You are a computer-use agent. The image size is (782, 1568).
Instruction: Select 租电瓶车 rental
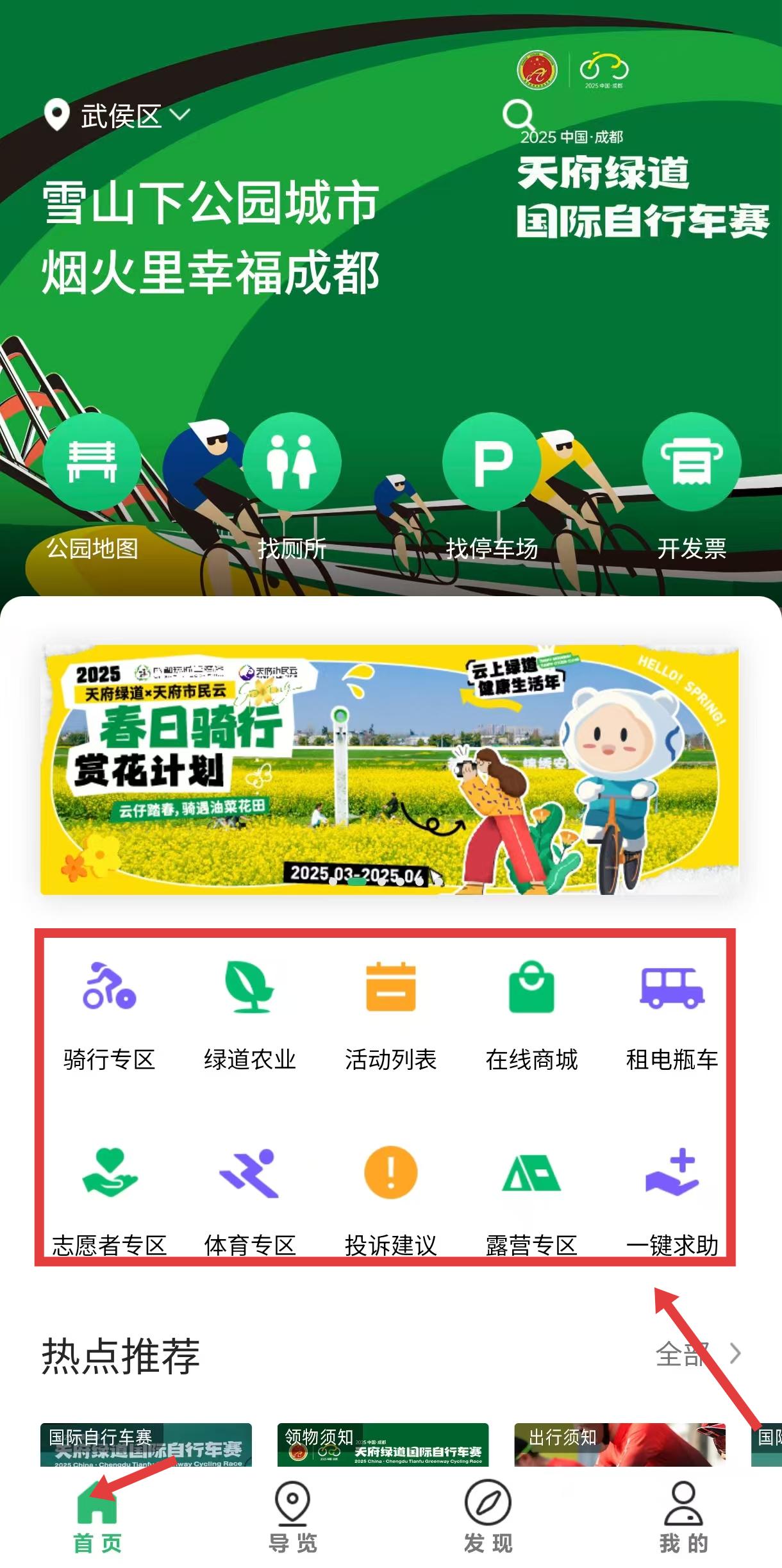[x=672, y=1016]
